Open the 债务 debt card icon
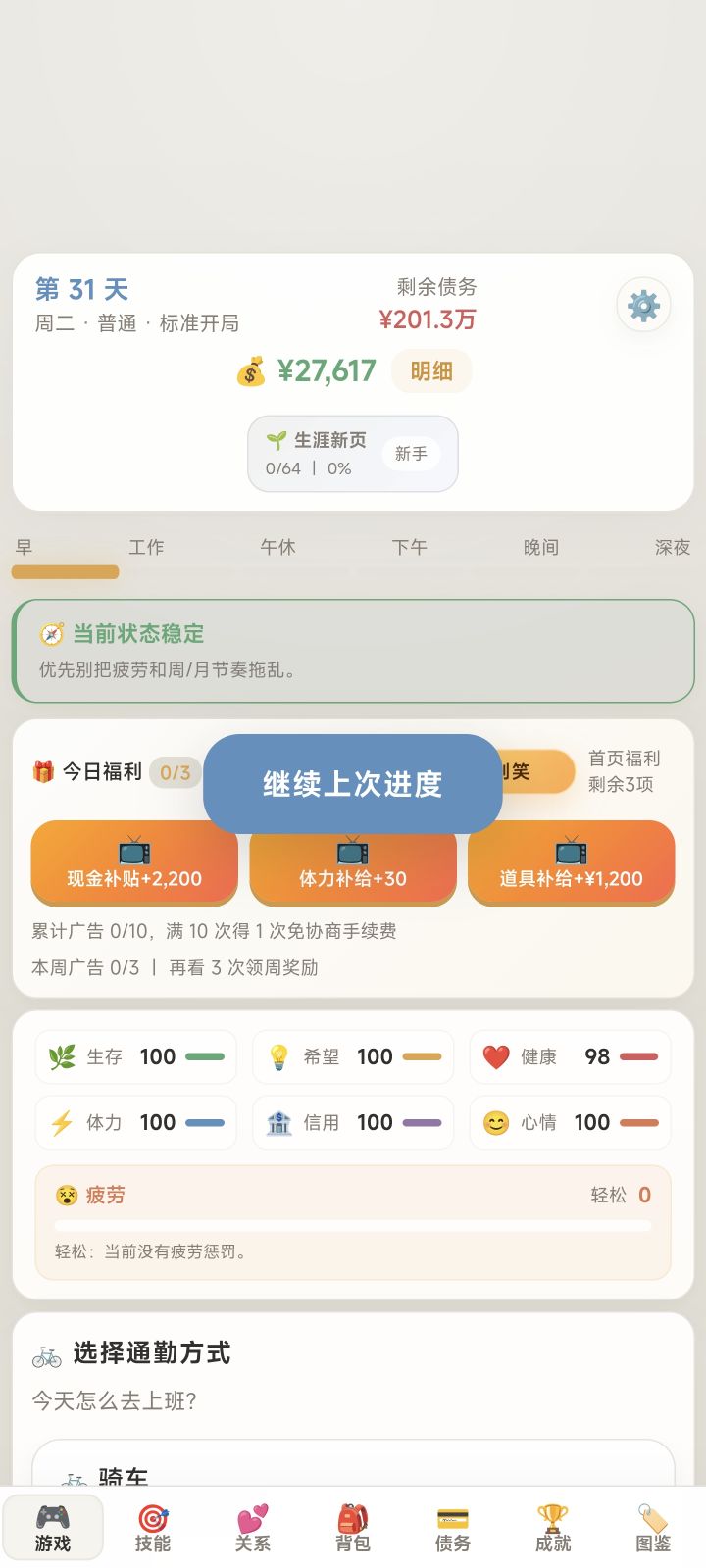This screenshot has height=1568, width=706. (x=451, y=1527)
